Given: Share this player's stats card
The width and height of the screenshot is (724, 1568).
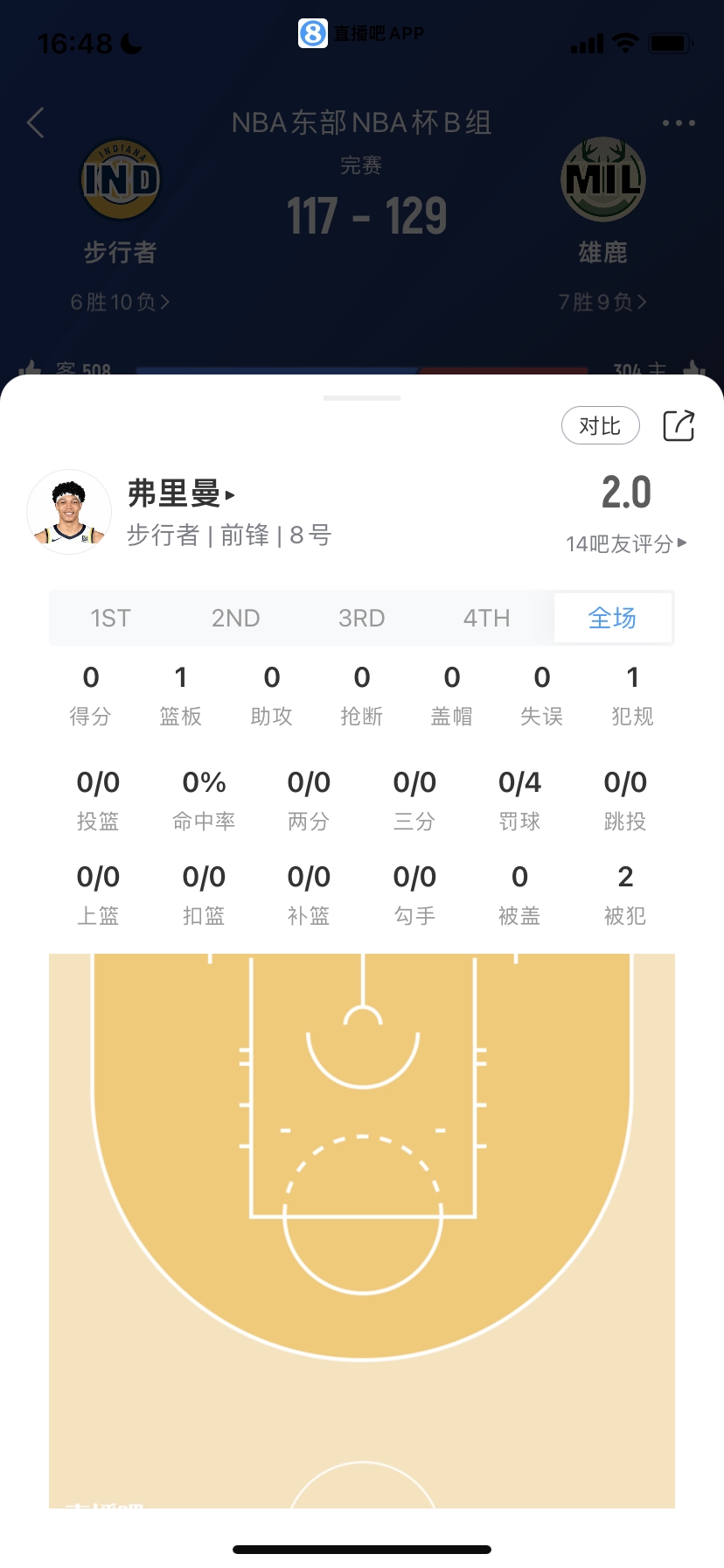Looking at the screenshot, I should pyautogui.click(x=679, y=426).
